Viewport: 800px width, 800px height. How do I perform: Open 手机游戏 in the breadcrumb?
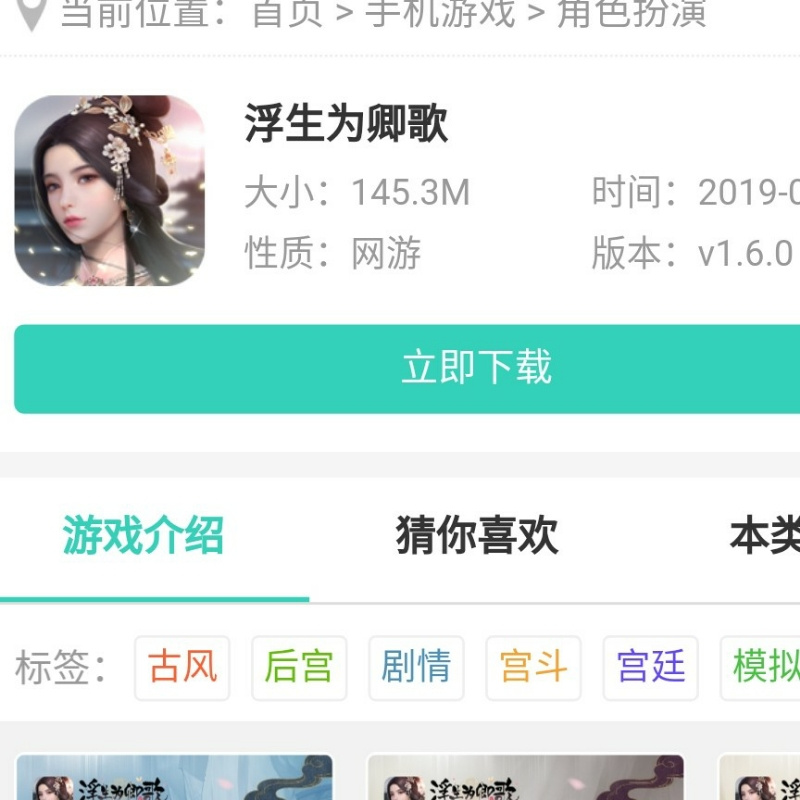[441, 14]
